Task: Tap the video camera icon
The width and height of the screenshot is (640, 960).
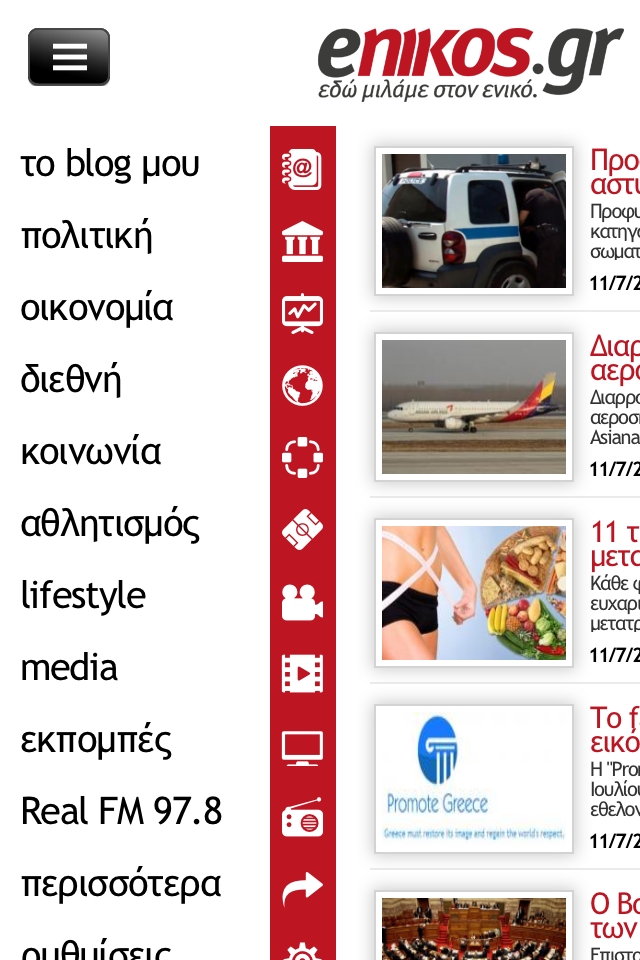Action: 302,601
